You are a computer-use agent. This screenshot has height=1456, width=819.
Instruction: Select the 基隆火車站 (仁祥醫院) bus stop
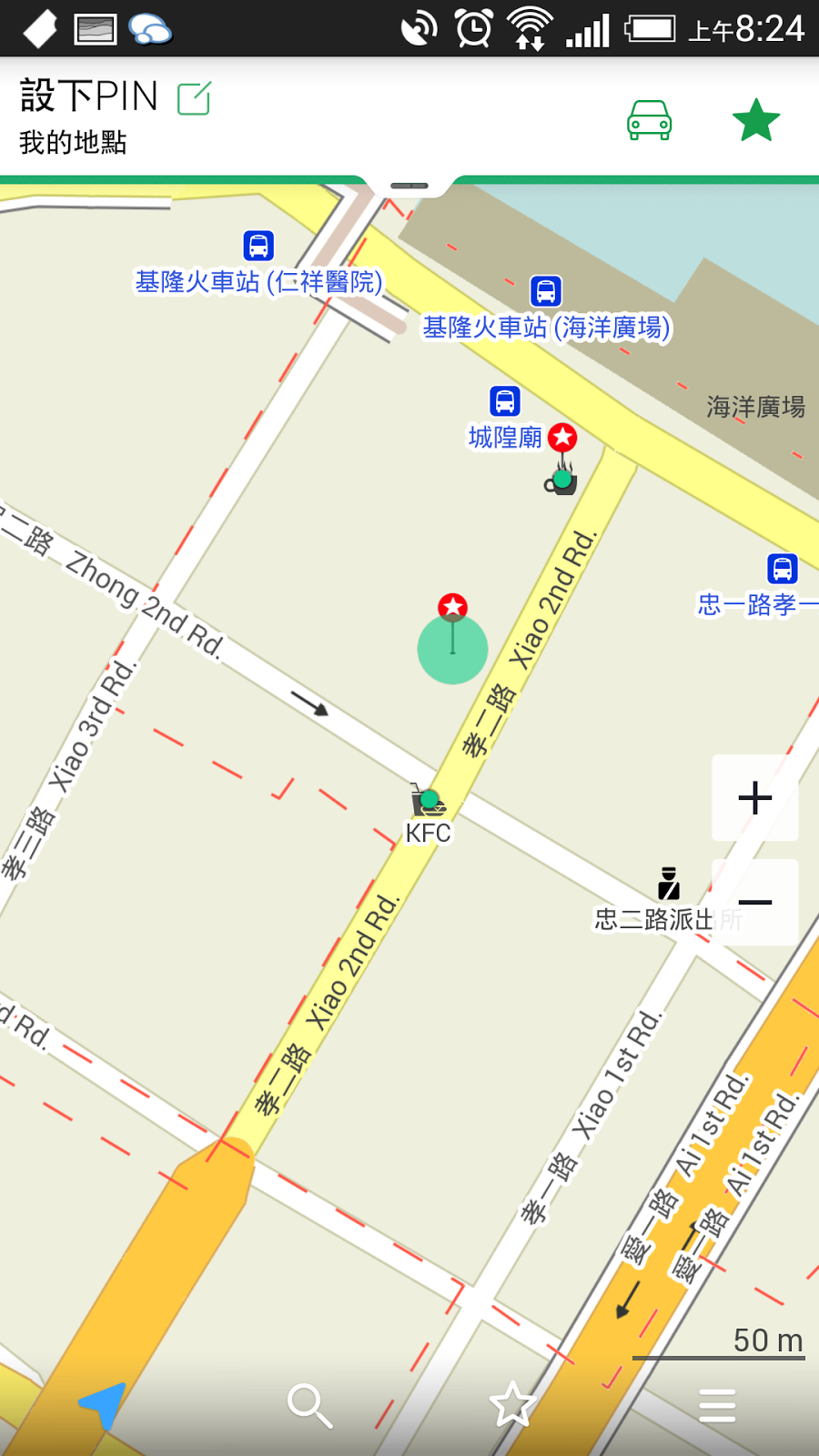258,246
